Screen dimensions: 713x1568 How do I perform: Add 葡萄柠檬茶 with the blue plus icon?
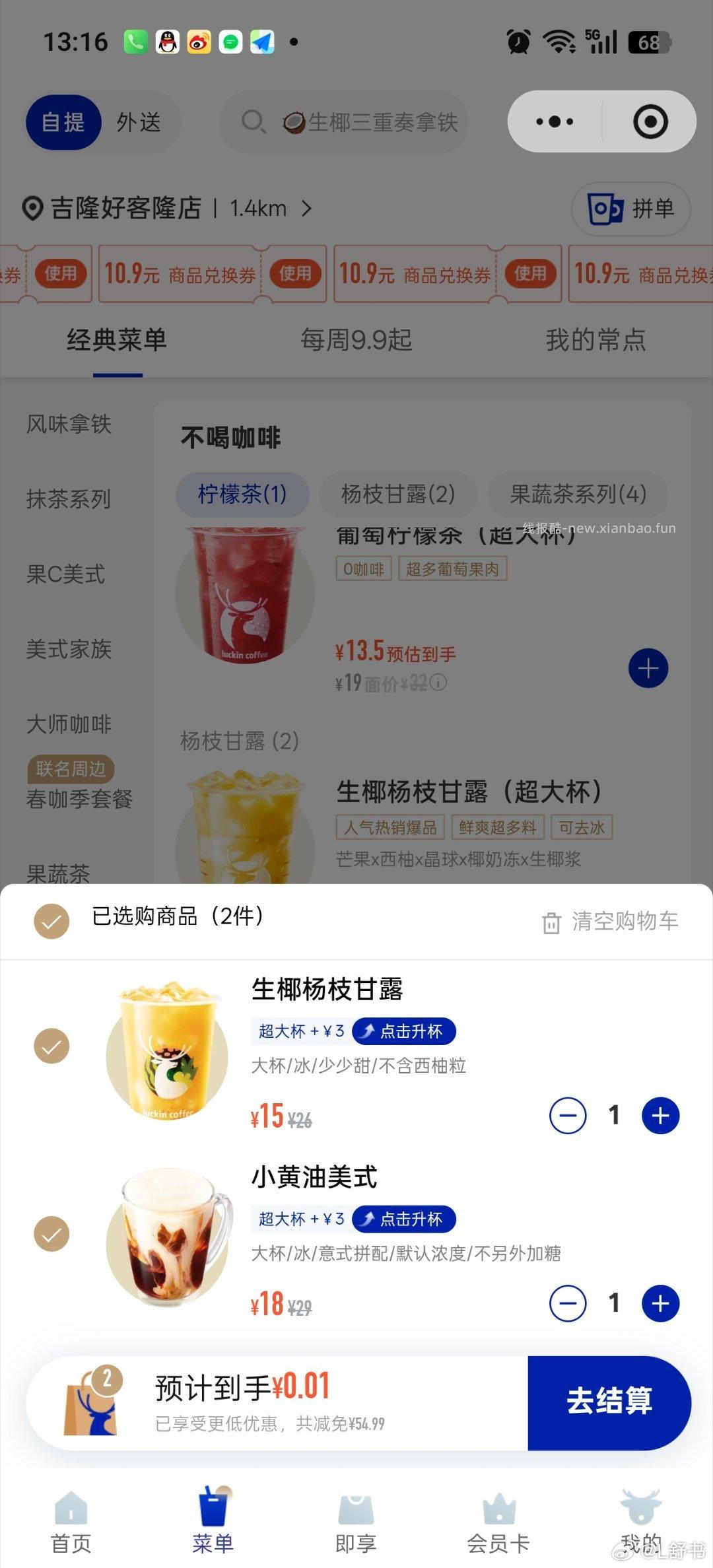coord(647,668)
